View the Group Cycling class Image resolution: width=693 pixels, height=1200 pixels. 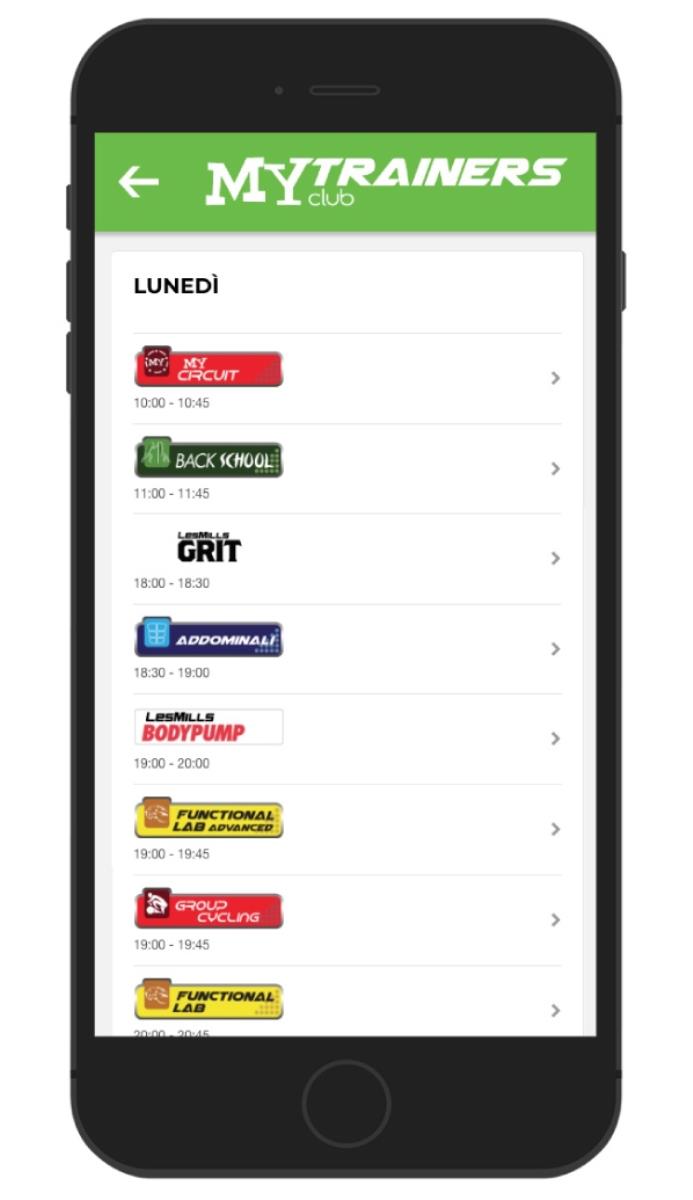click(x=346, y=919)
